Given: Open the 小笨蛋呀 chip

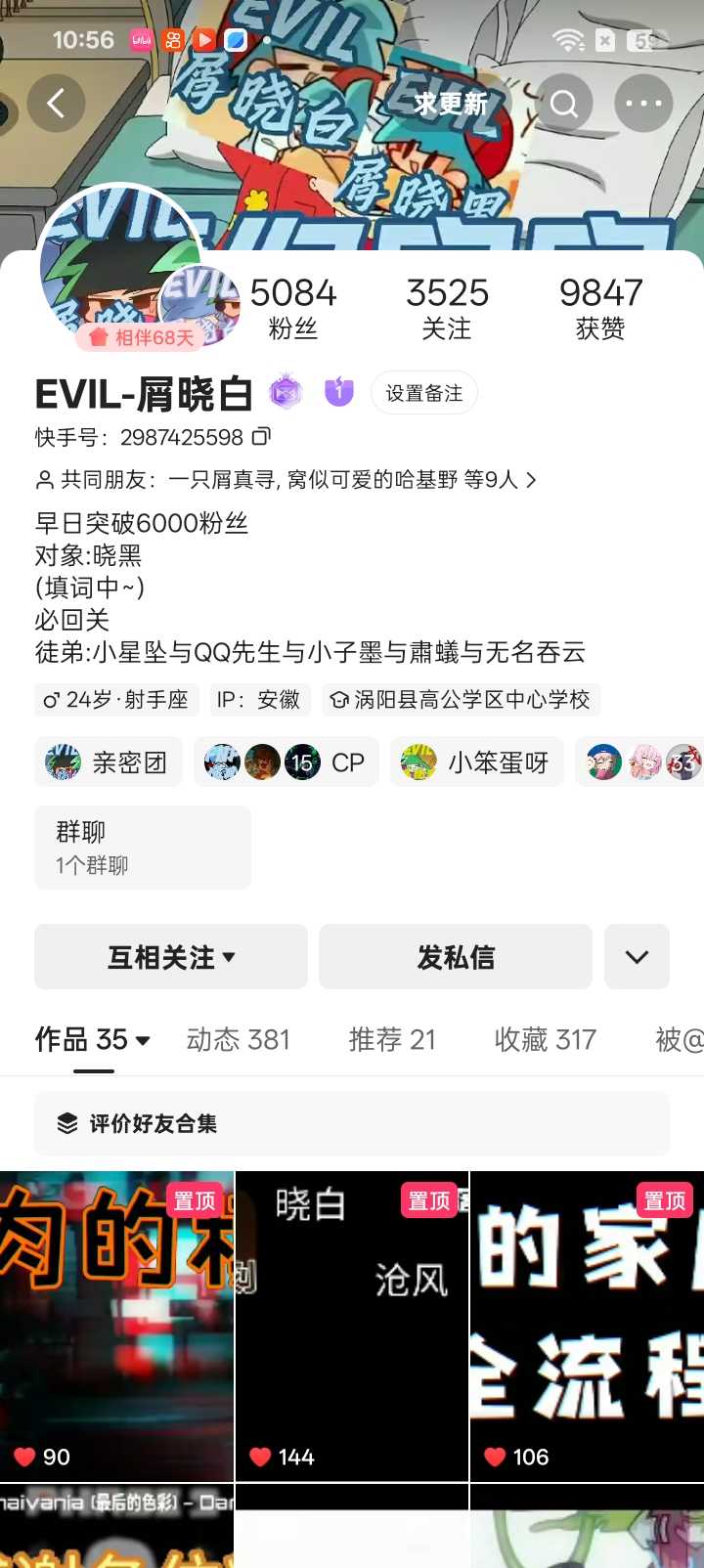Looking at the screenshot, I should point(476,762).
